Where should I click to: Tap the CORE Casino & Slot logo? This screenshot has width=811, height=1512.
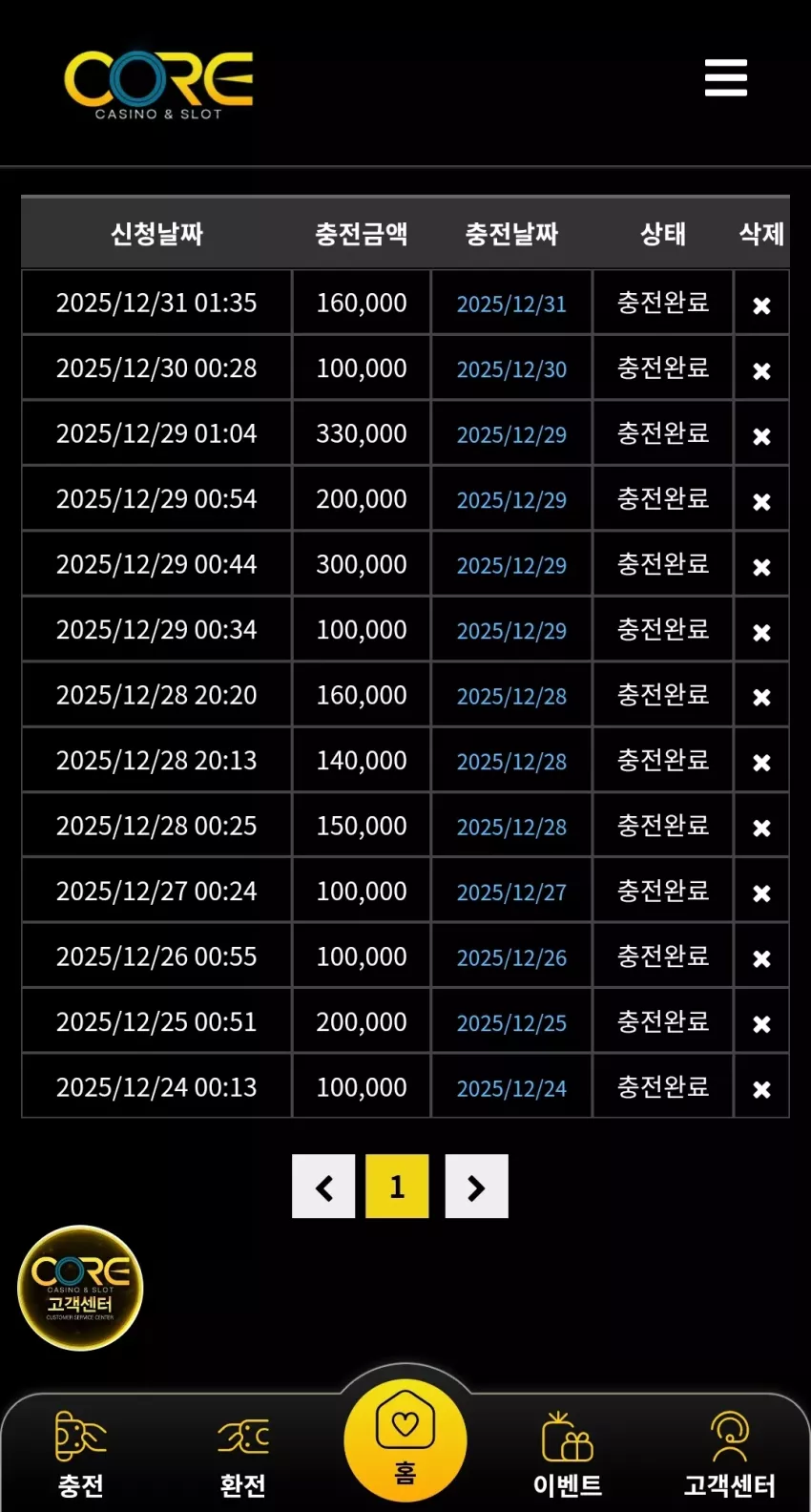click(158, 85)
